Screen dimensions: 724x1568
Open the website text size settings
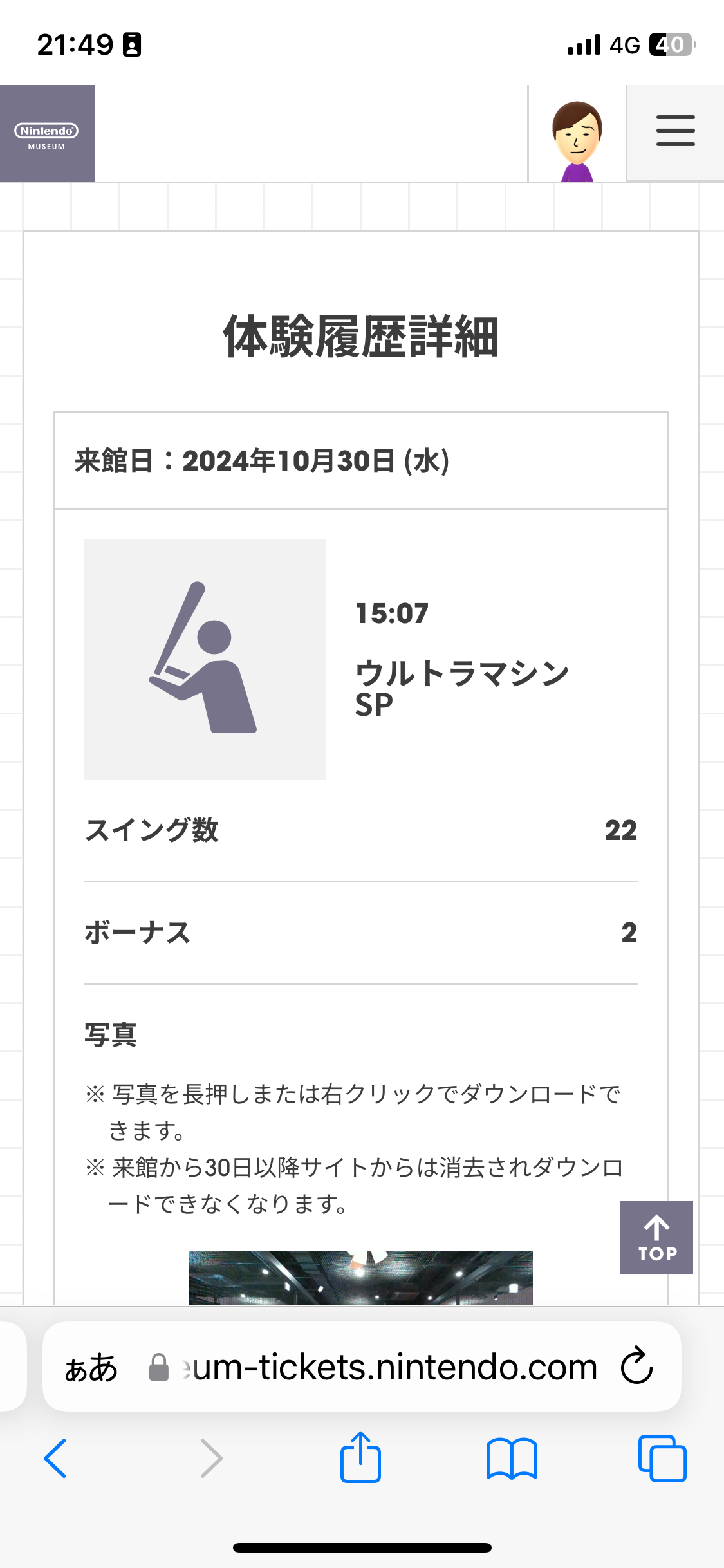(91, 1367)
